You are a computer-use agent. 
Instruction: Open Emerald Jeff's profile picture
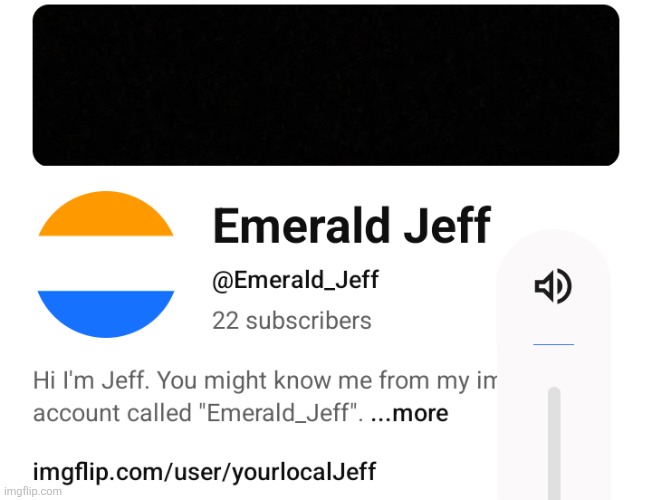click(106, 264)
